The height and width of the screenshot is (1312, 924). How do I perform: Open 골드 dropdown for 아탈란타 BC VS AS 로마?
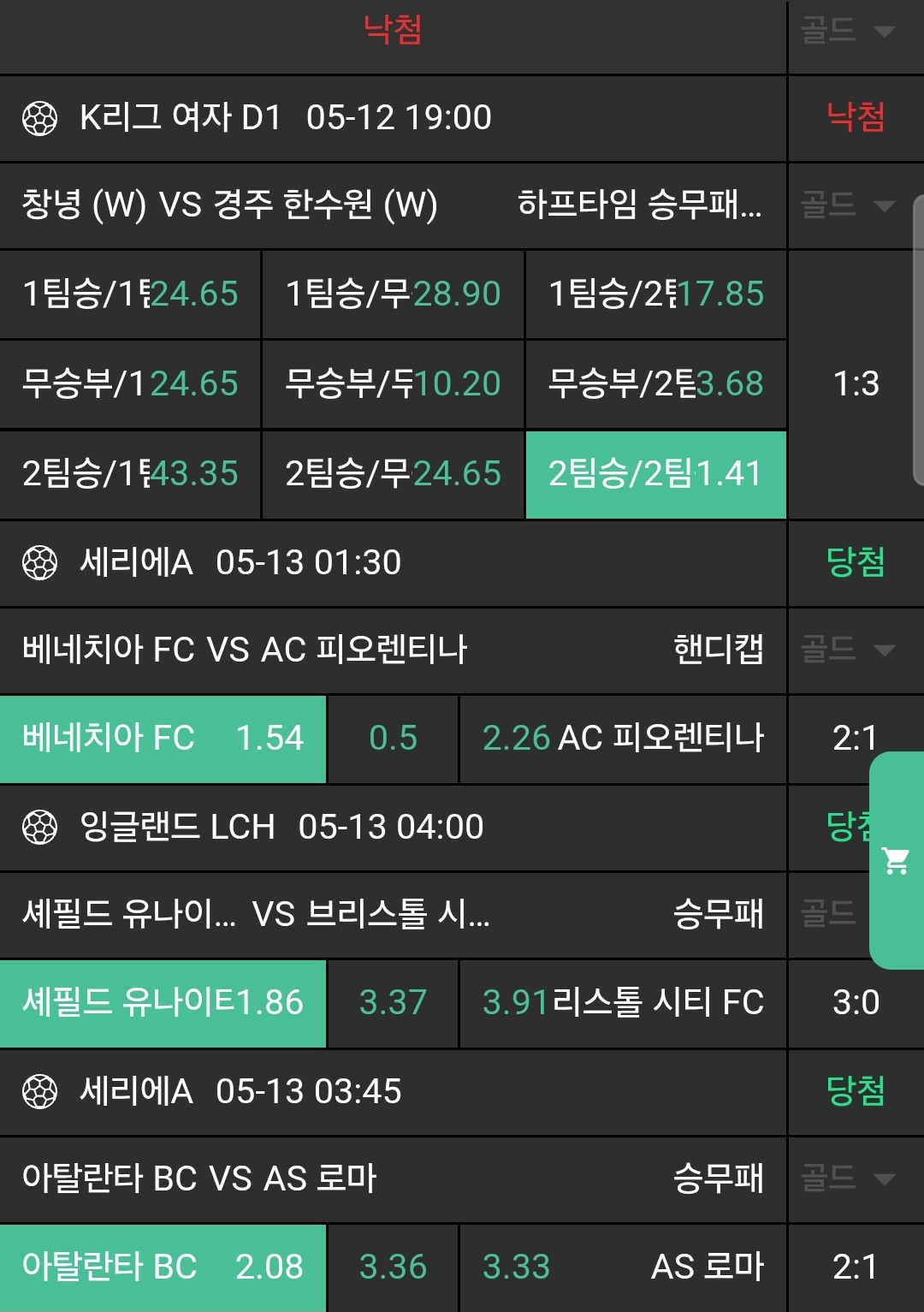pos(848,1178)
